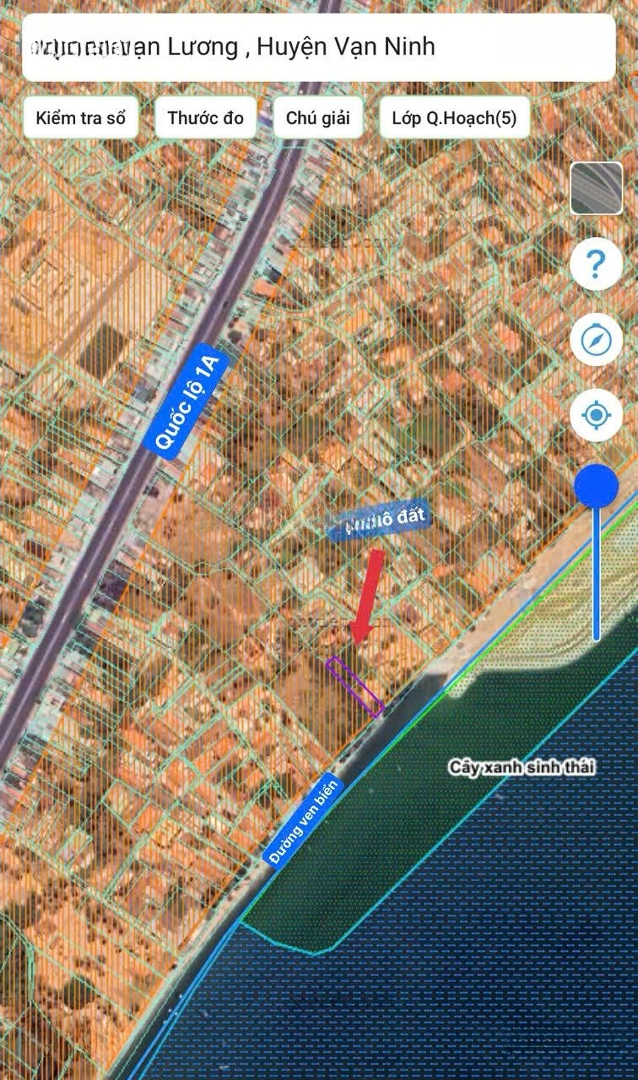Open Kiểm tra sổ check

click(x=81, y=118)
